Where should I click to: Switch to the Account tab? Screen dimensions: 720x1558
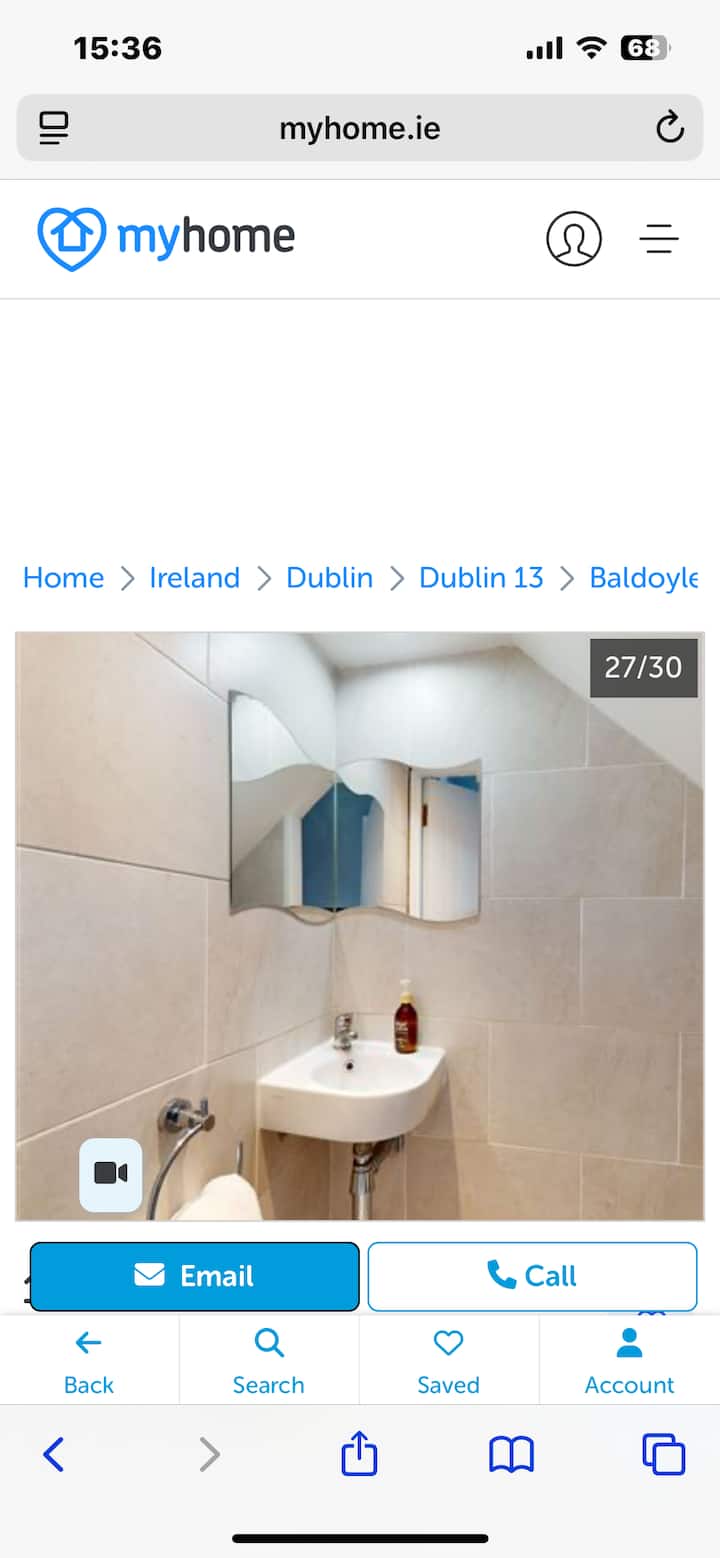(629, 1362)
